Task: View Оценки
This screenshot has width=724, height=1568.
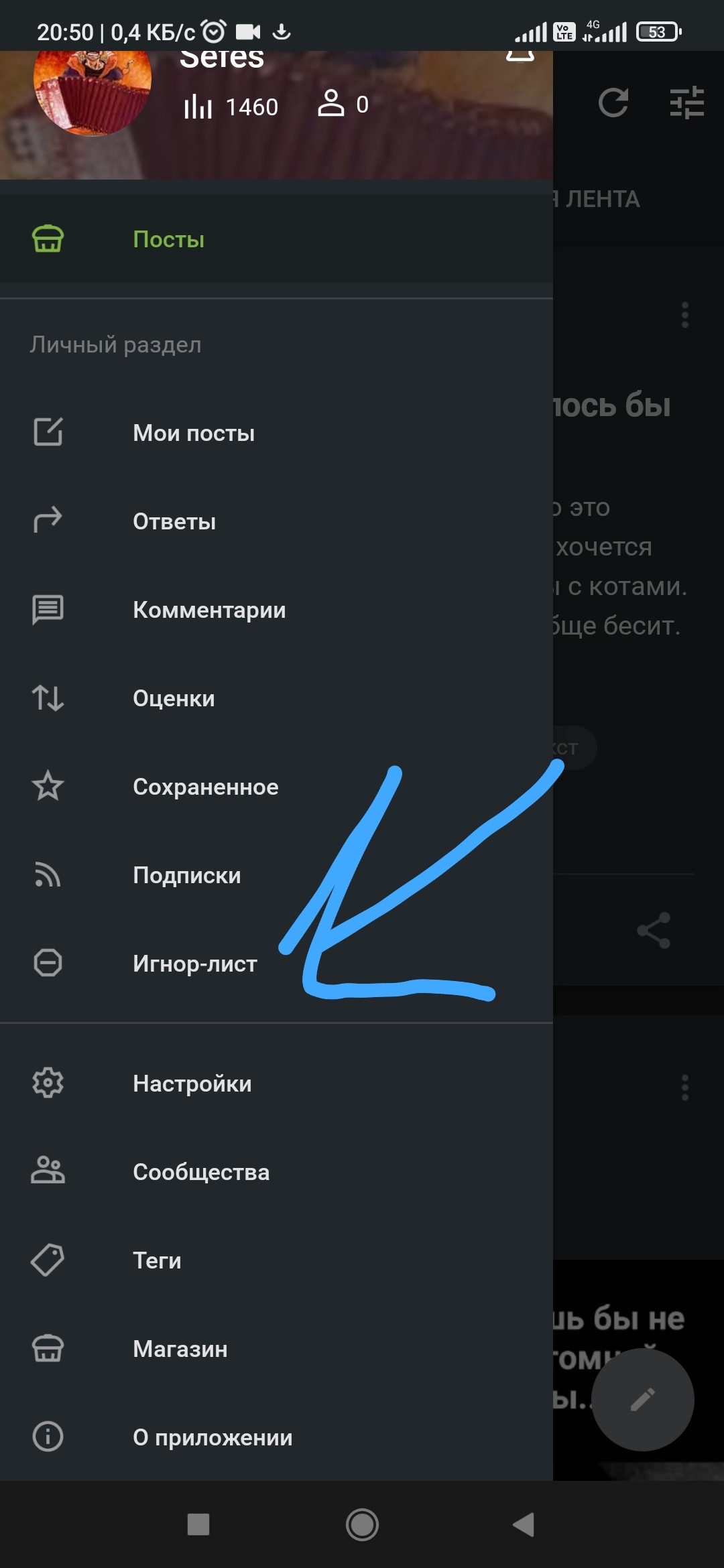Action: point(276,698)
